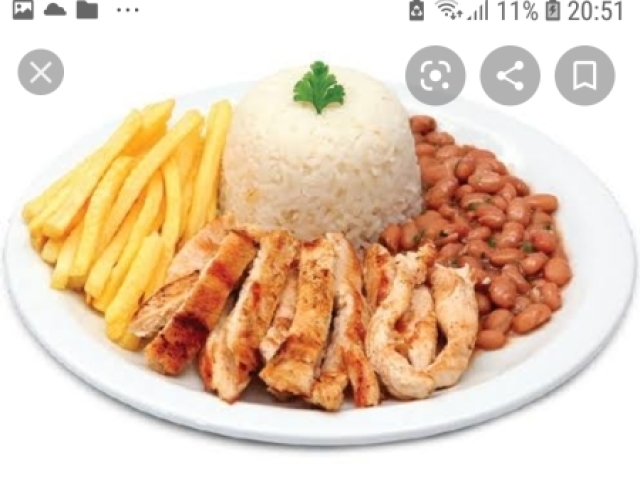This screenshot has width=640, height=480.
Task: Search this image with Lens
Action: click(435, 76)
